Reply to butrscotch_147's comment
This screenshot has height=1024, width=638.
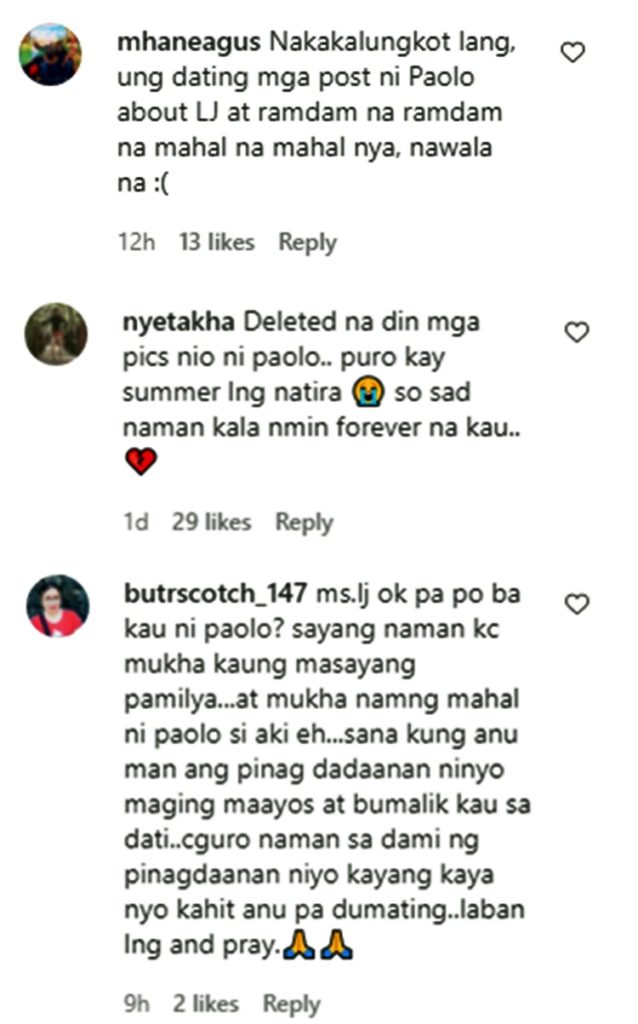291,1003
